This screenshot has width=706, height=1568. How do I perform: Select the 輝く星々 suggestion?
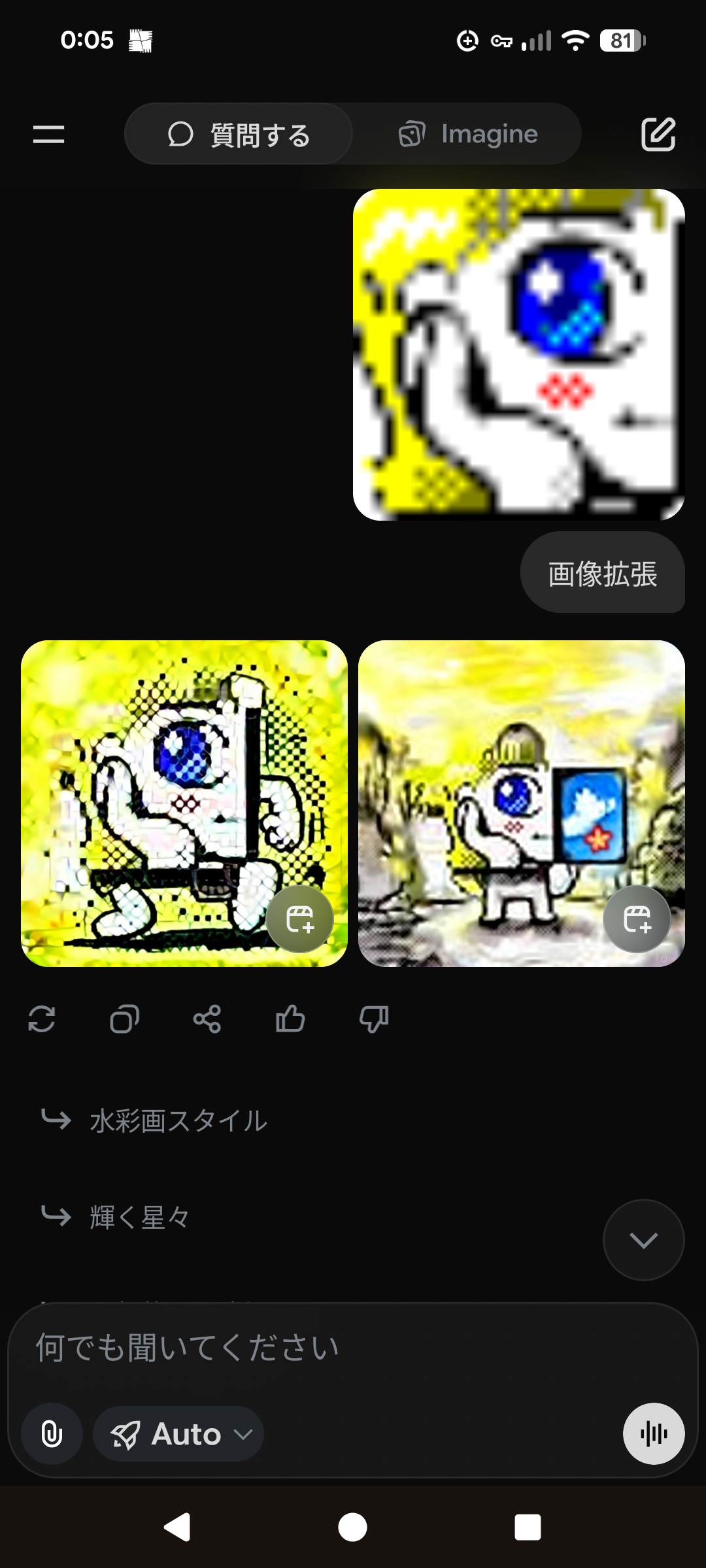click(139, 1217)
